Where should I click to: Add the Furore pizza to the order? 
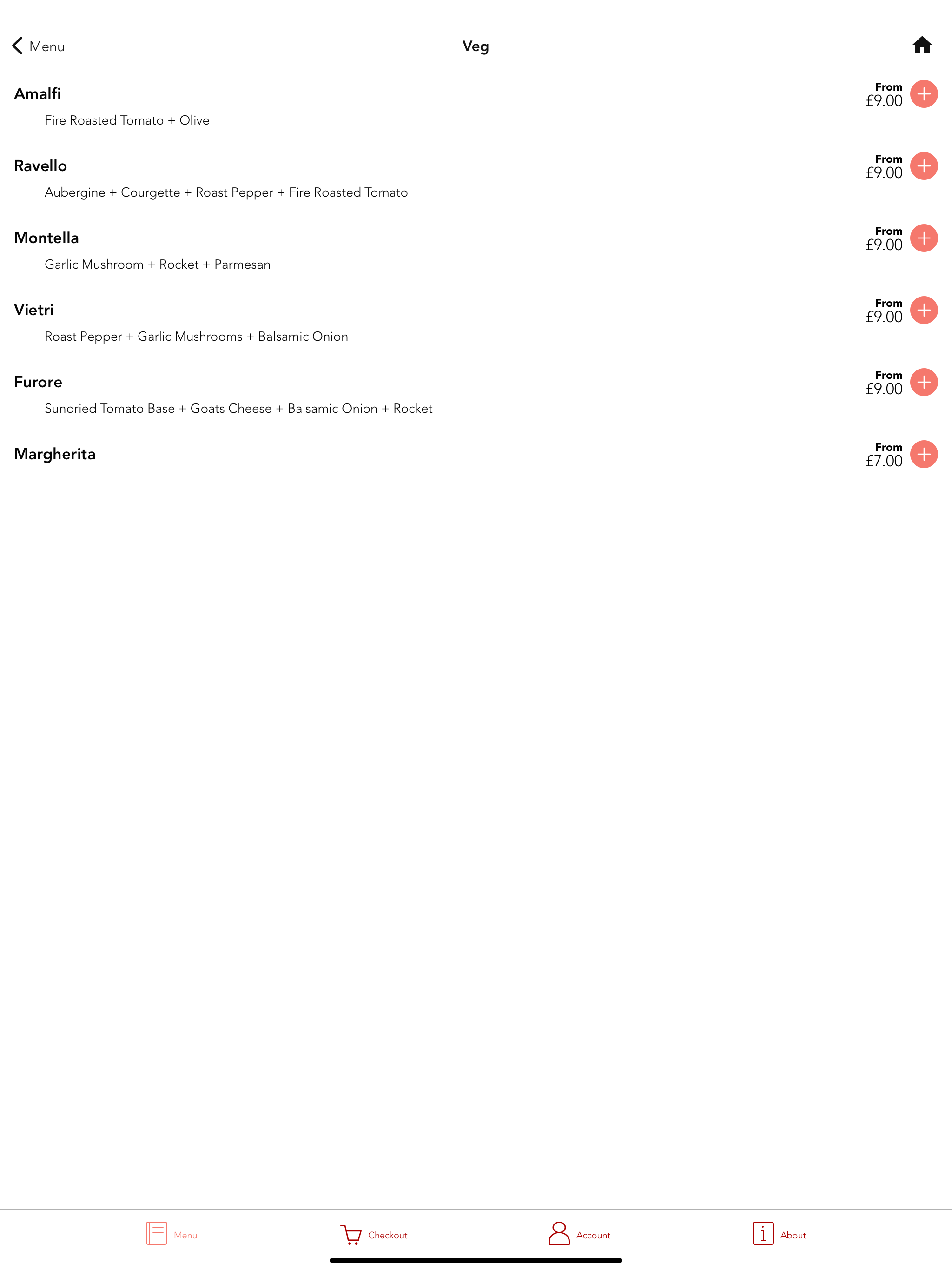point(924,382)
